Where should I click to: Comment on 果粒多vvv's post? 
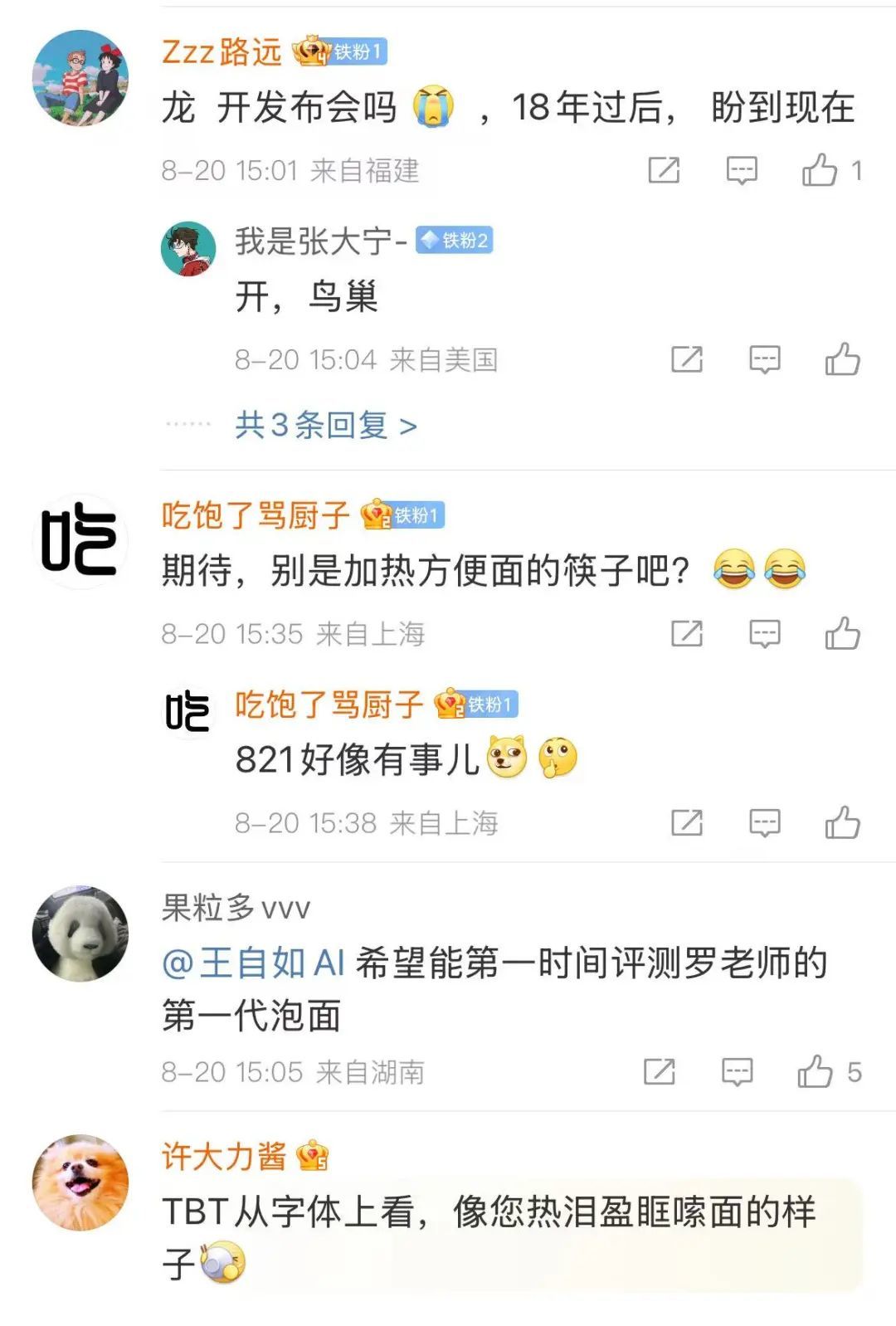[x=737, y=1072]
